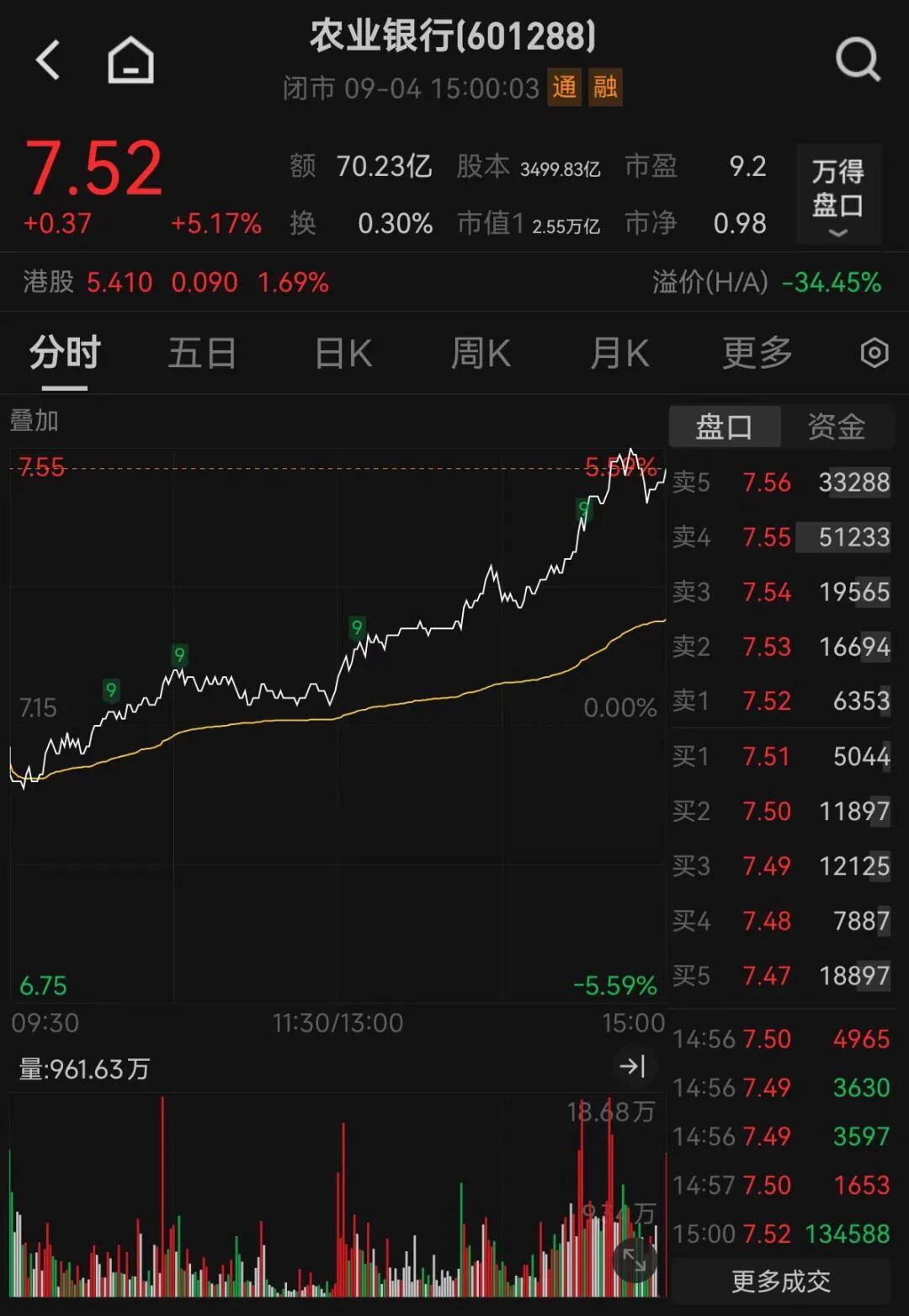Viewport: 909px width, 1316px height.
Task: Open 更多成交 trade details
Action: click(x=780, y=1281)
